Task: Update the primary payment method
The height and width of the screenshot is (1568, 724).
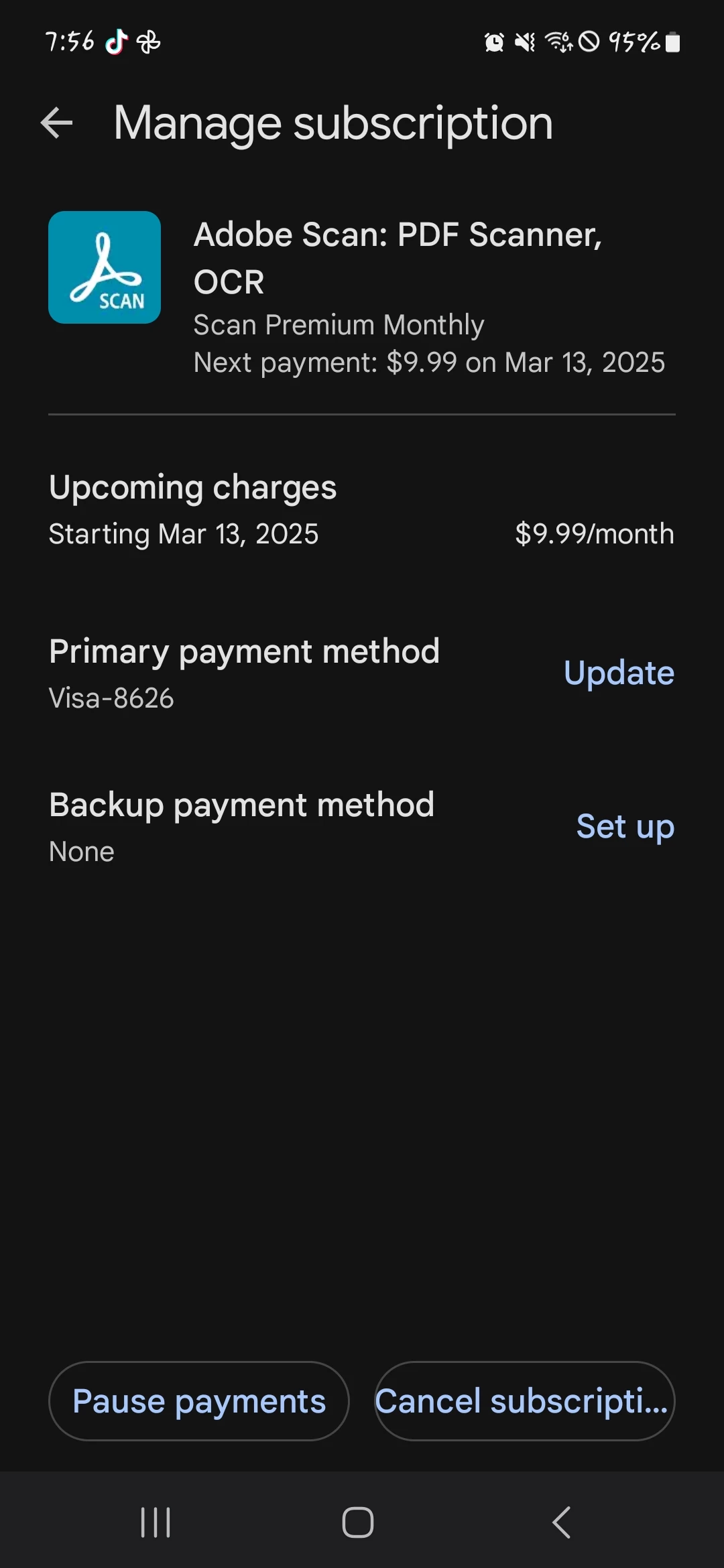Action: click(x=618, y=673)
